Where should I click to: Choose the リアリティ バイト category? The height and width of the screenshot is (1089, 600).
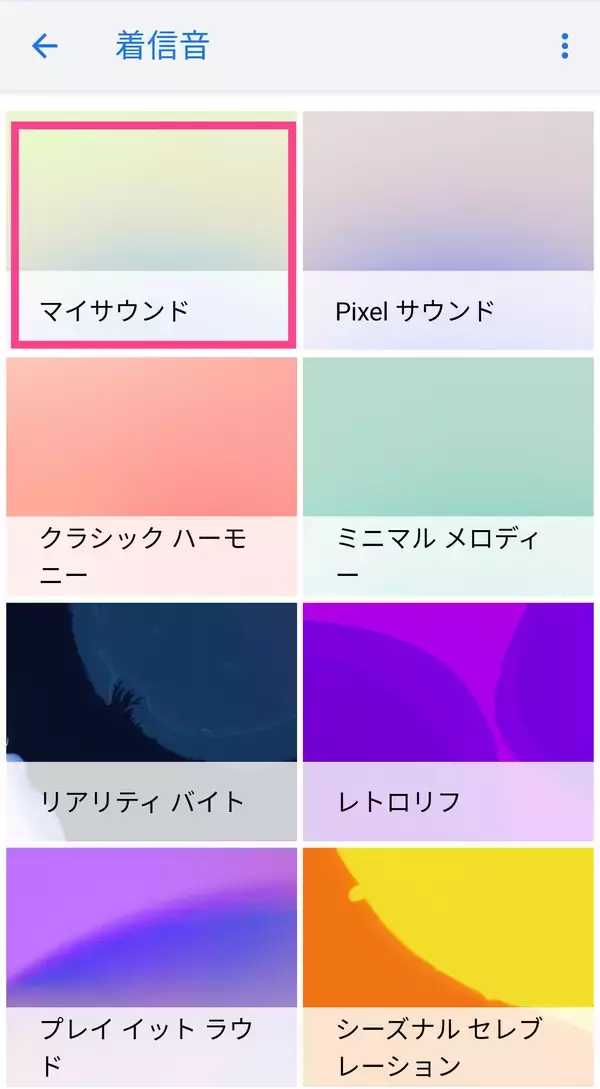[x=152, y=720]
